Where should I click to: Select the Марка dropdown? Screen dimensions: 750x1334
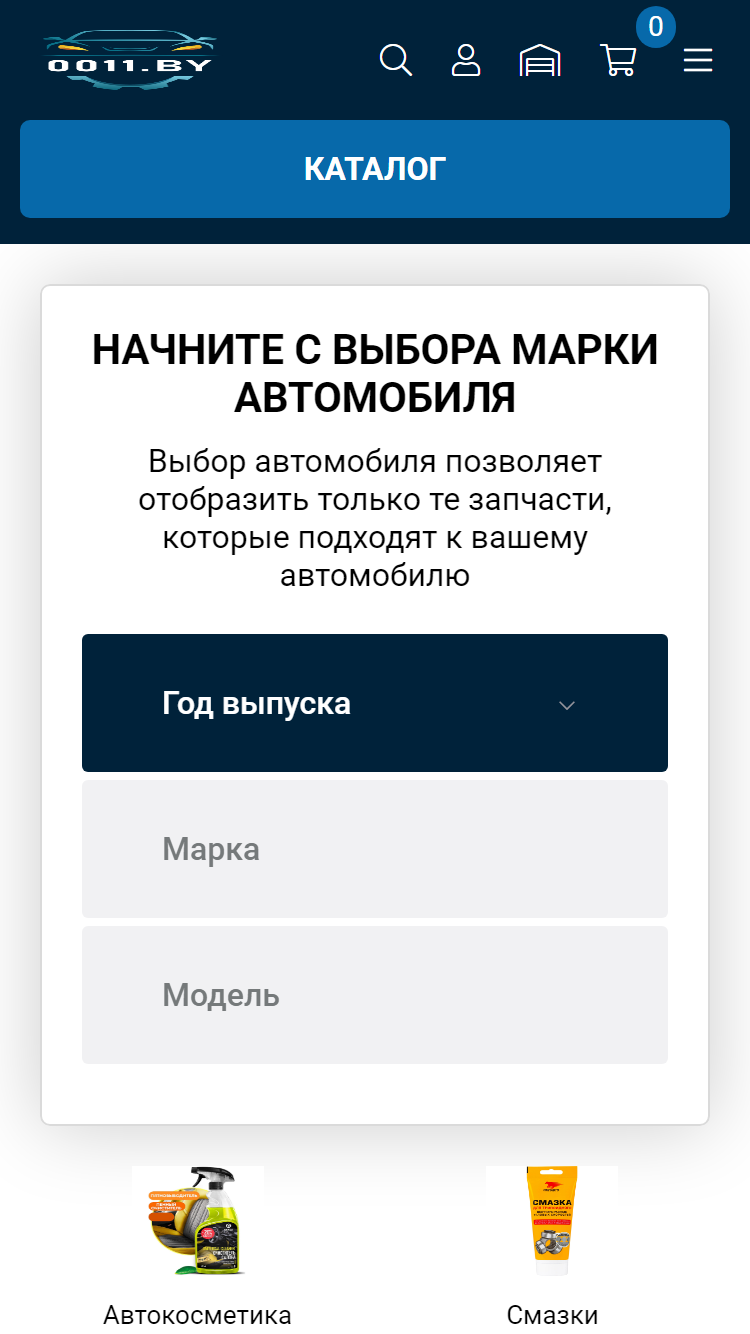375,849
